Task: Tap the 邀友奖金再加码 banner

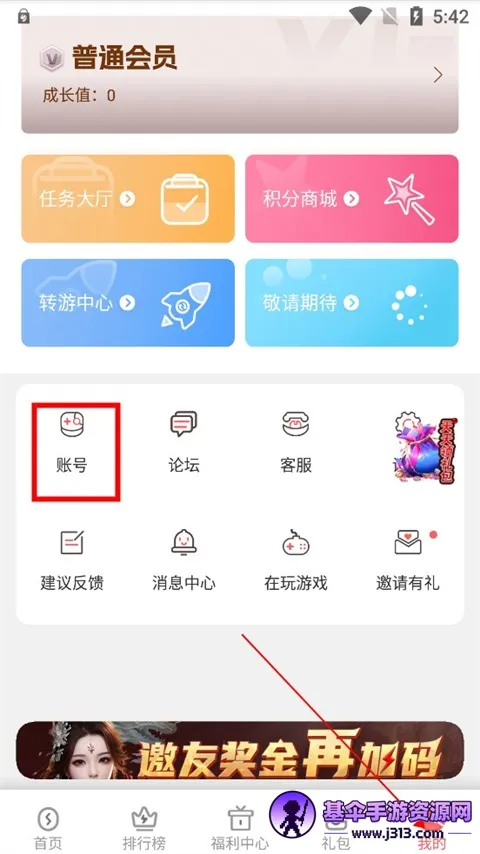Action: tap(240, 750)
